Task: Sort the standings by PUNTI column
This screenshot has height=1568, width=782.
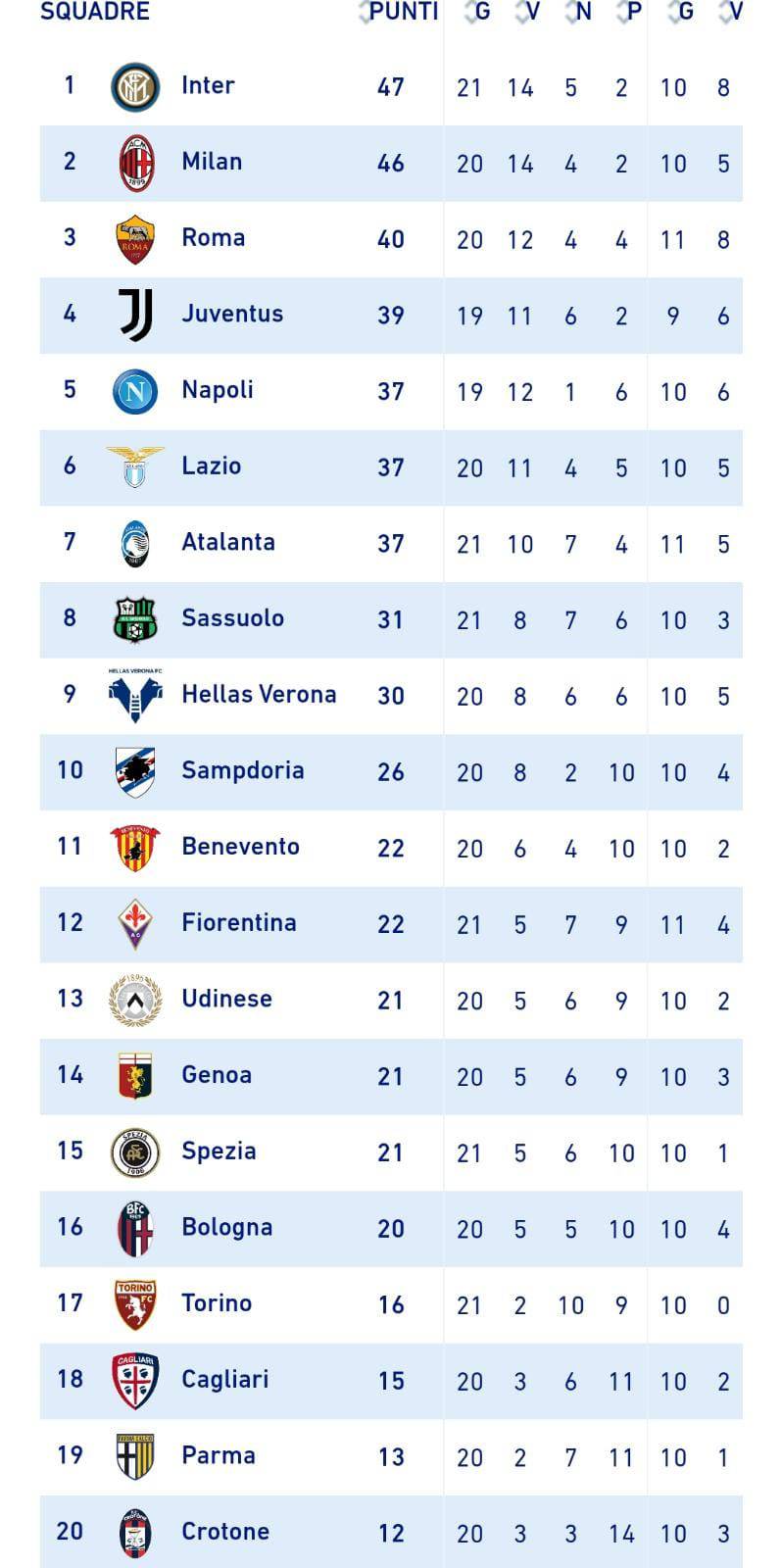Action: click(402, 12)
